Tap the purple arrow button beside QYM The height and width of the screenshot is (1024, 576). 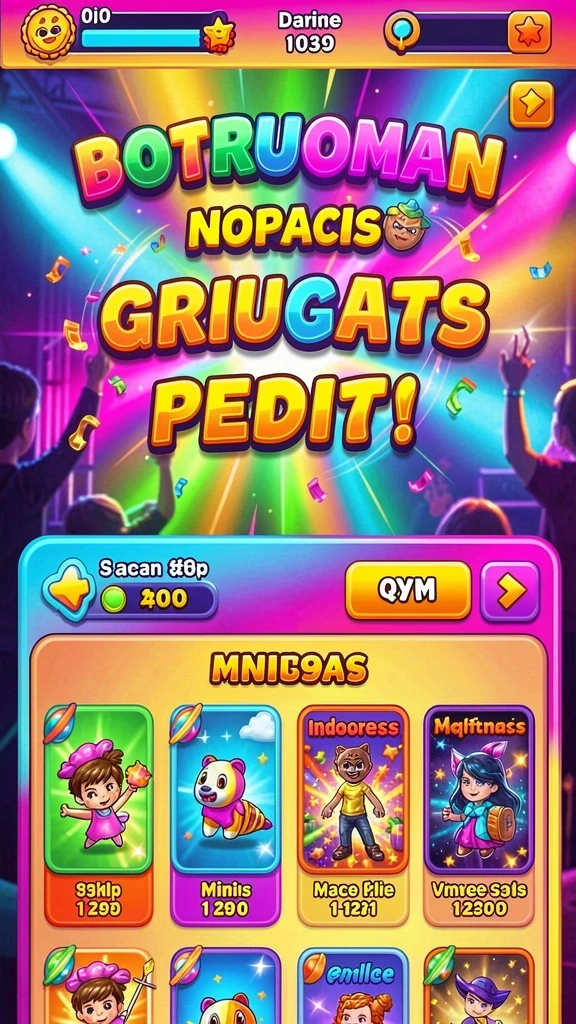pyautogui.click(x=510, y=591)
